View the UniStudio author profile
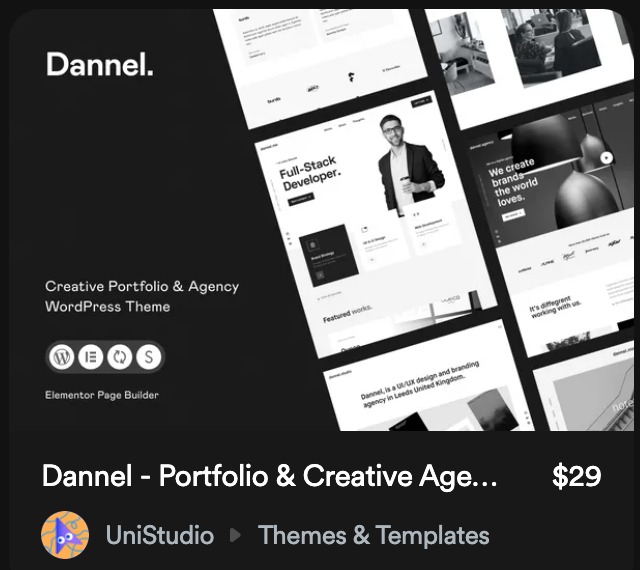 click(159, 535)
